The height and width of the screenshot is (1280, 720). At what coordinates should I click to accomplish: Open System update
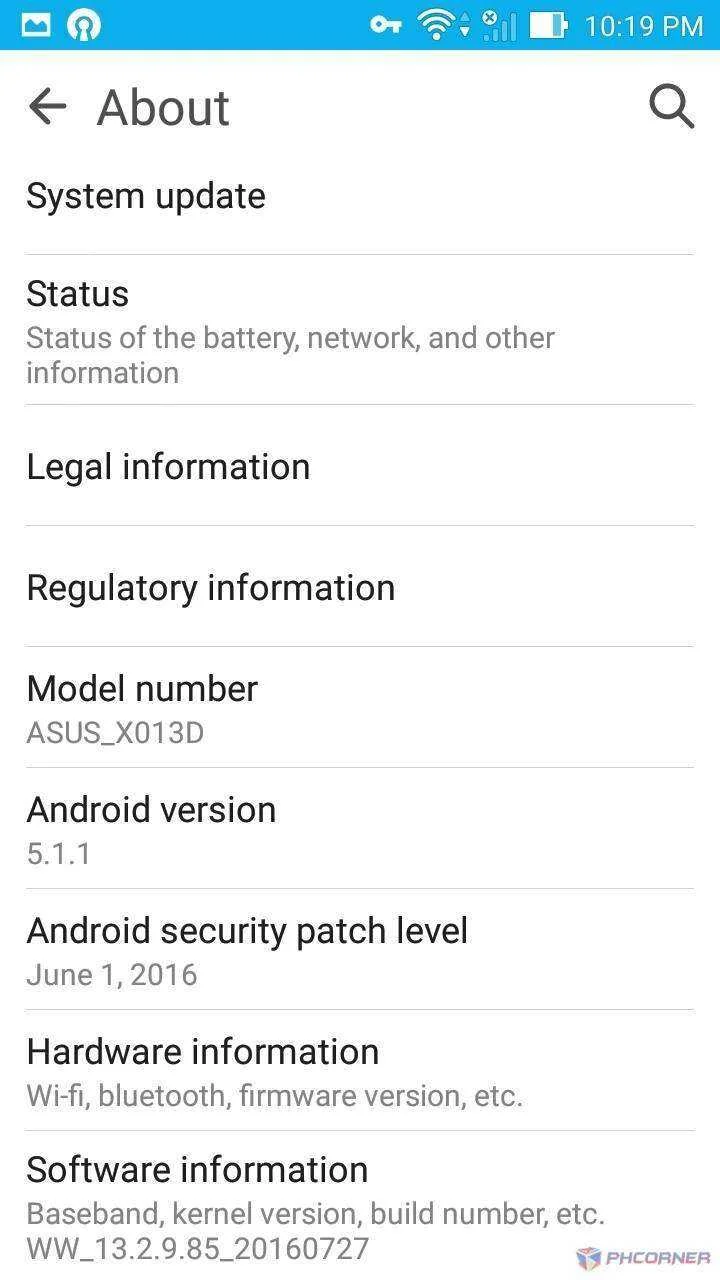(360, 196)
